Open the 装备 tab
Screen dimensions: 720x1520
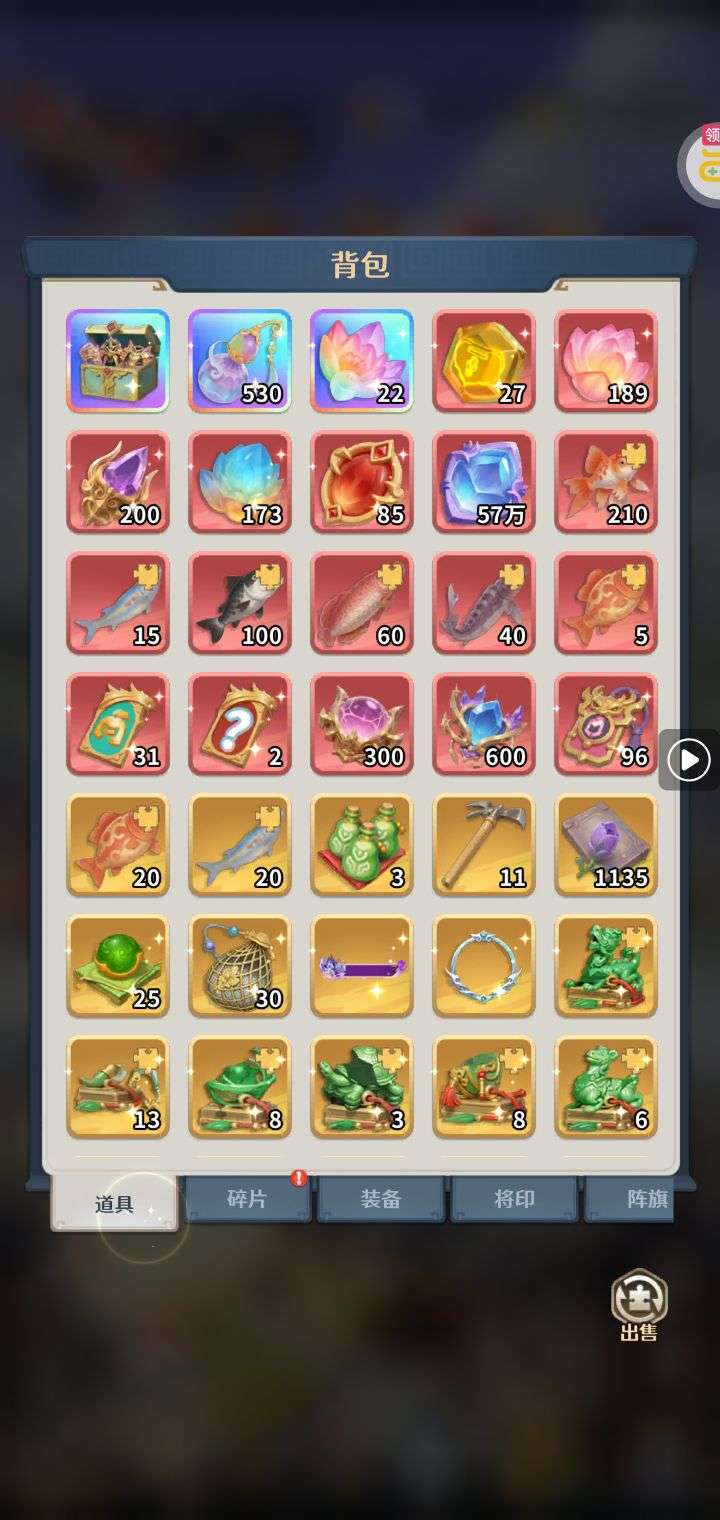(x=380, y=1199)
